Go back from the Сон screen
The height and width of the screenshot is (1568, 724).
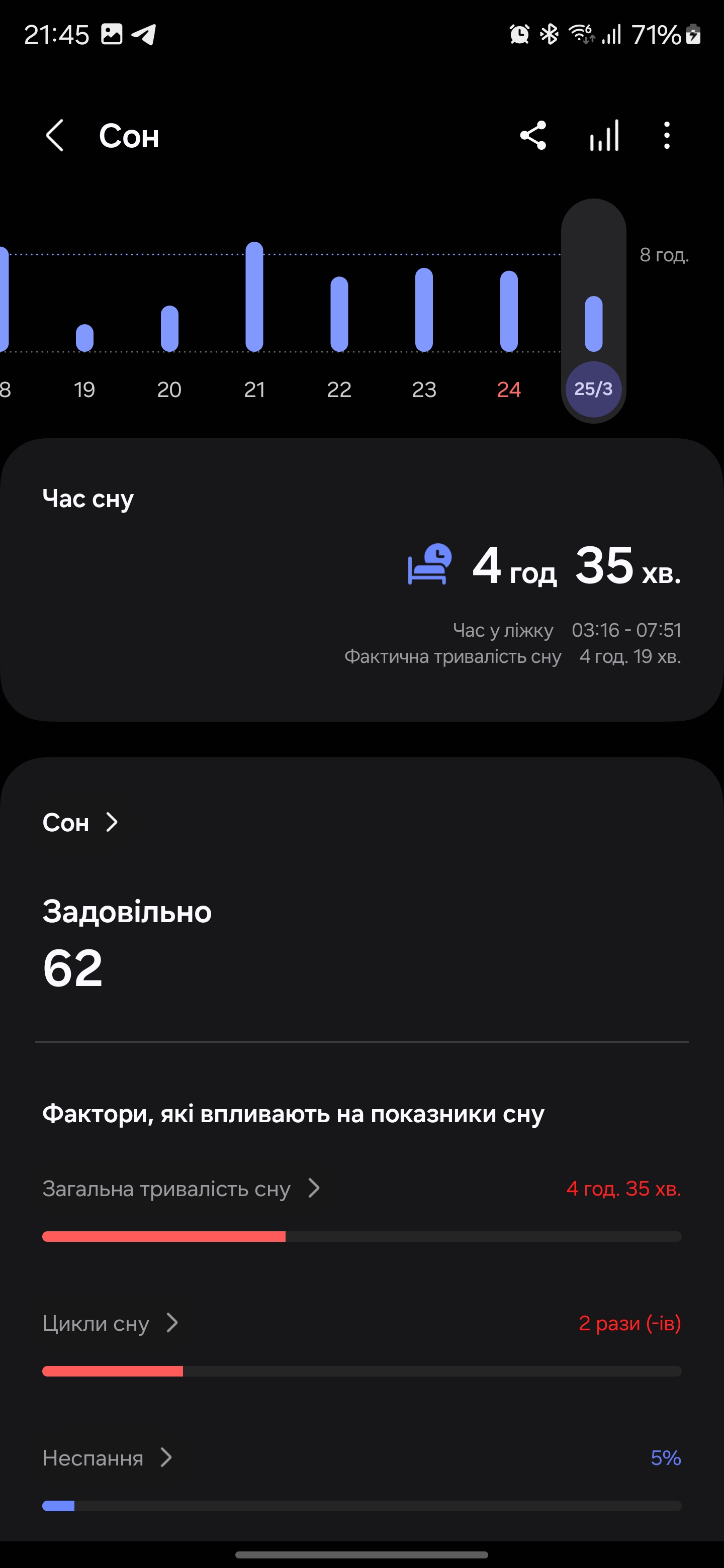55,135
